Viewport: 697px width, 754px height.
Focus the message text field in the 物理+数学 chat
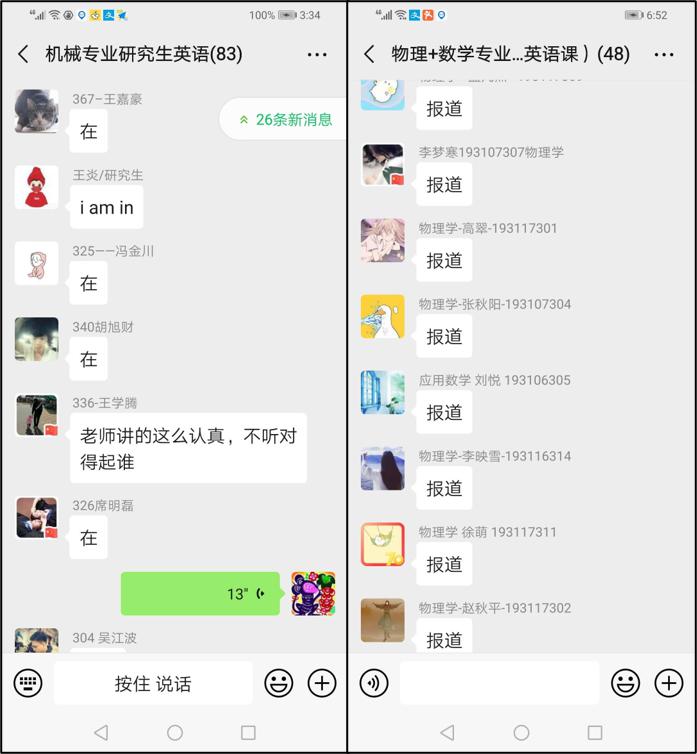pyautogui.click(x=499, y=683)
